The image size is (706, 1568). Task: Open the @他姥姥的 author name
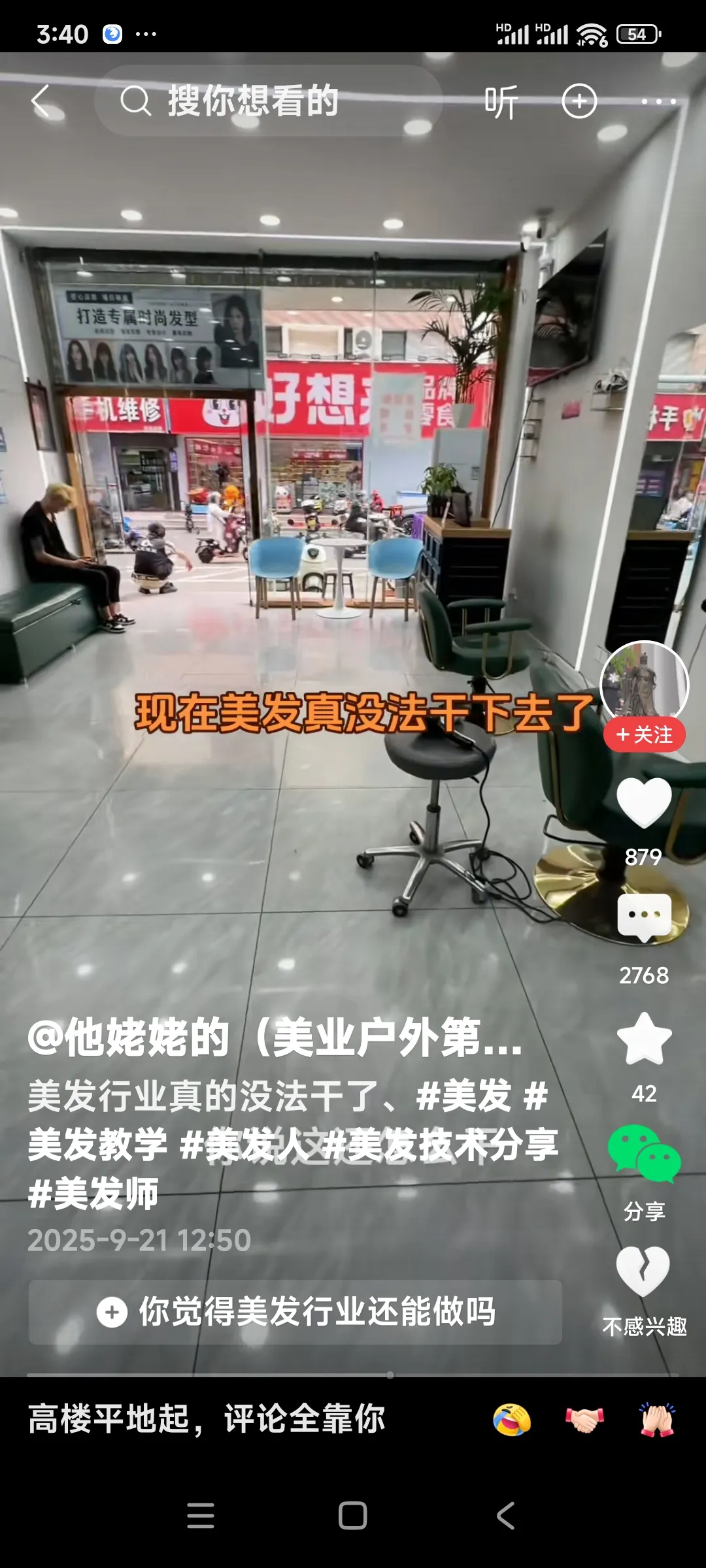tap(275, 1037)
